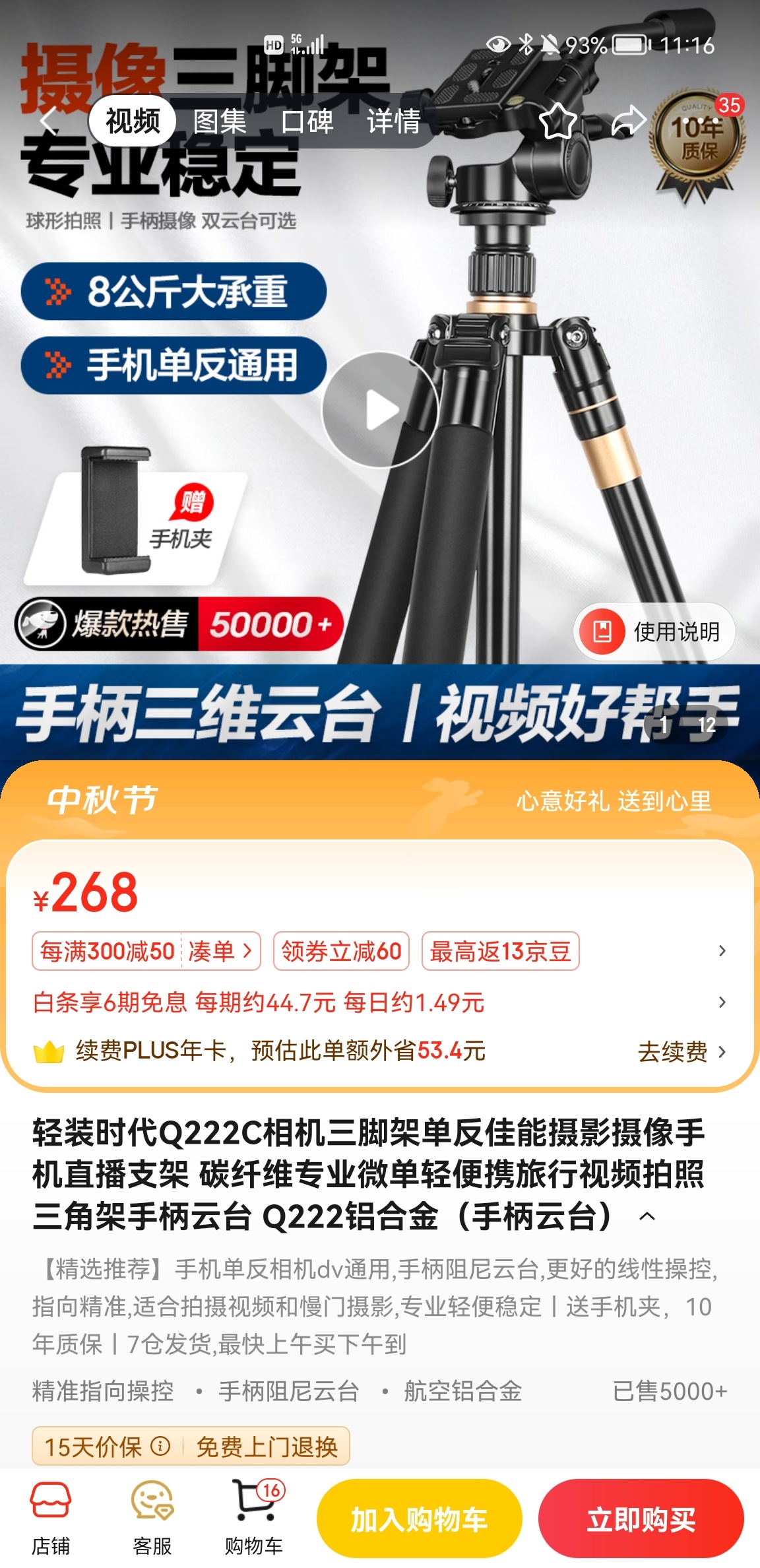The height and width of the screenshot is (1568, 760).
Task: Switch to the 详情 tab
Action: pos(394,121)
